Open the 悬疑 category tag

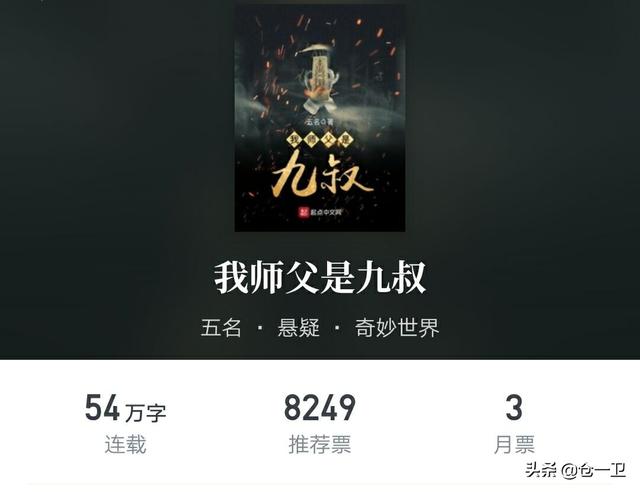298,328
